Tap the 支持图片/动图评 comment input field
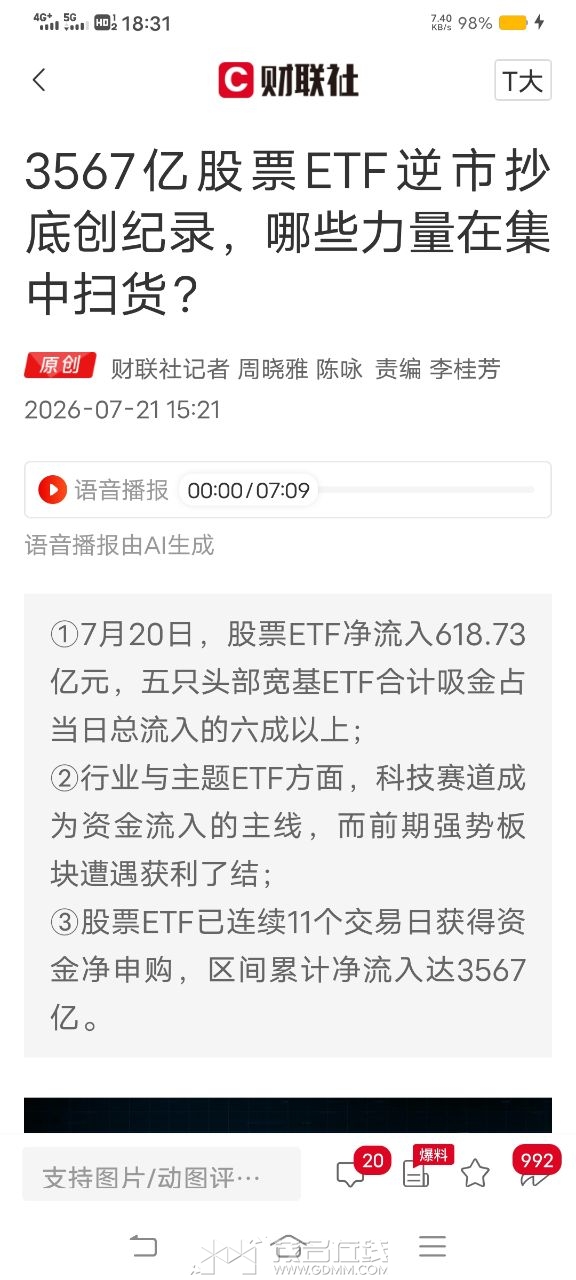The image size is (576, 1280). pyautogui.click(x=161, y=1175)
